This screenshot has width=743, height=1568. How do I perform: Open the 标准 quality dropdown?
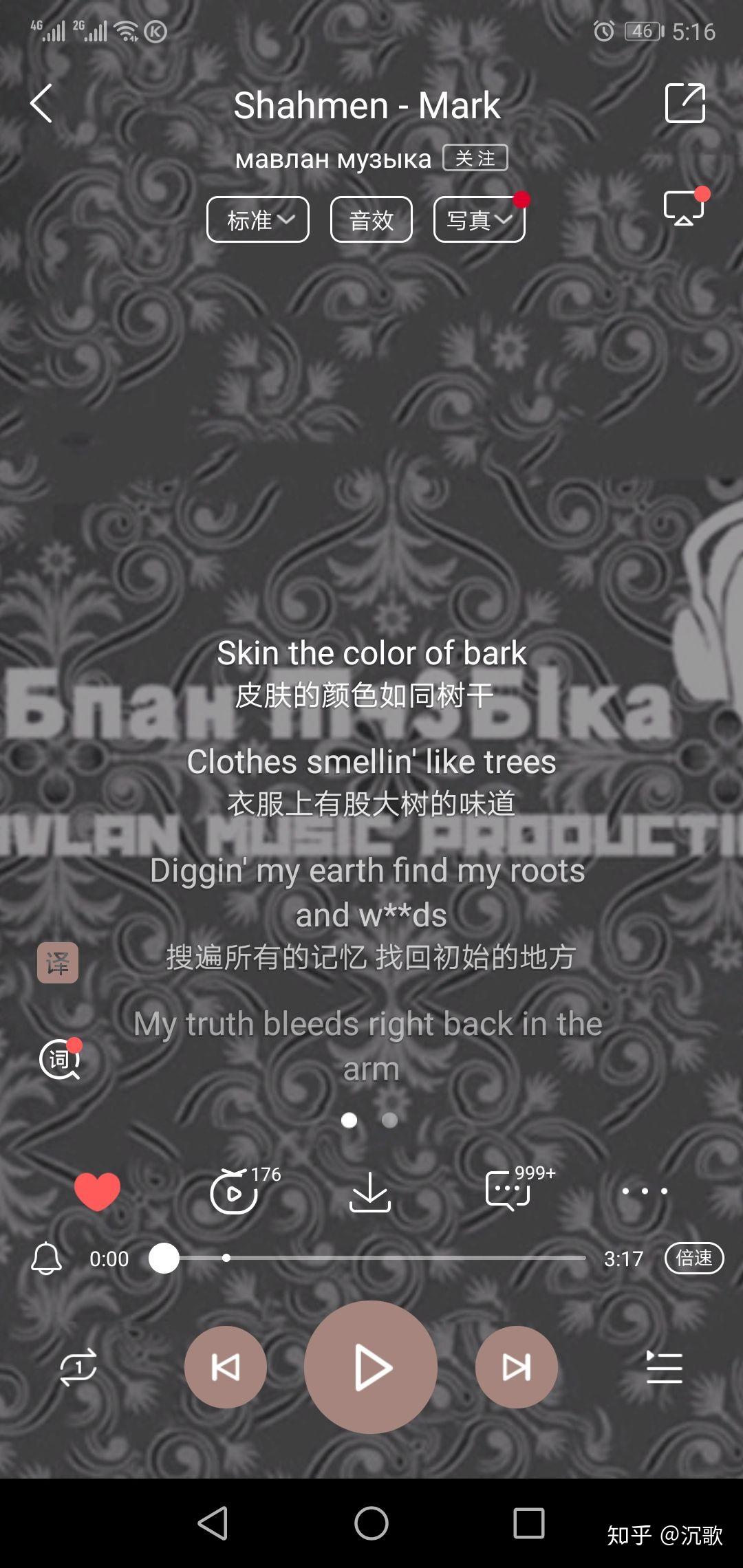coord(258,219)
